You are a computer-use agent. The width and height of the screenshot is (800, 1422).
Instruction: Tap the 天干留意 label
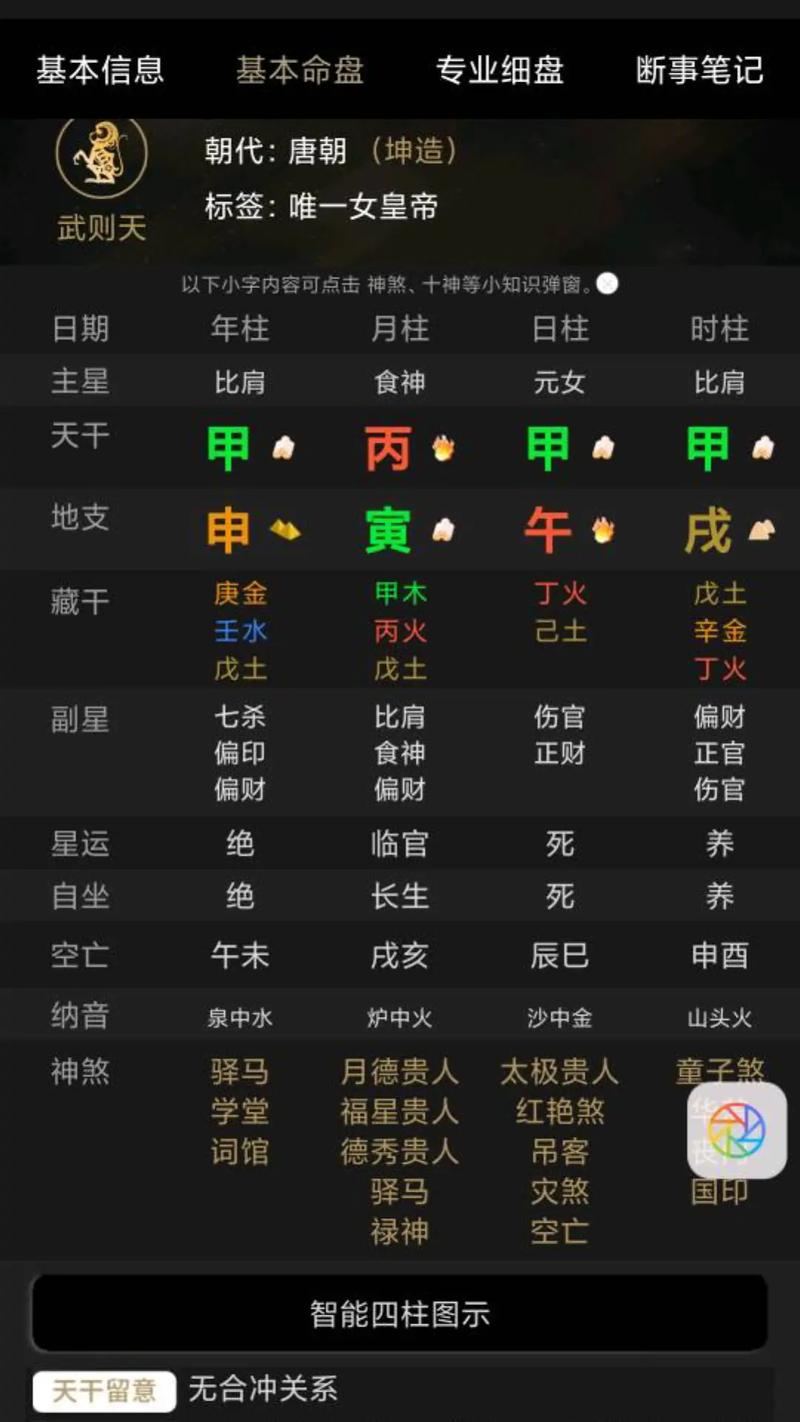tap(105, 1390)
